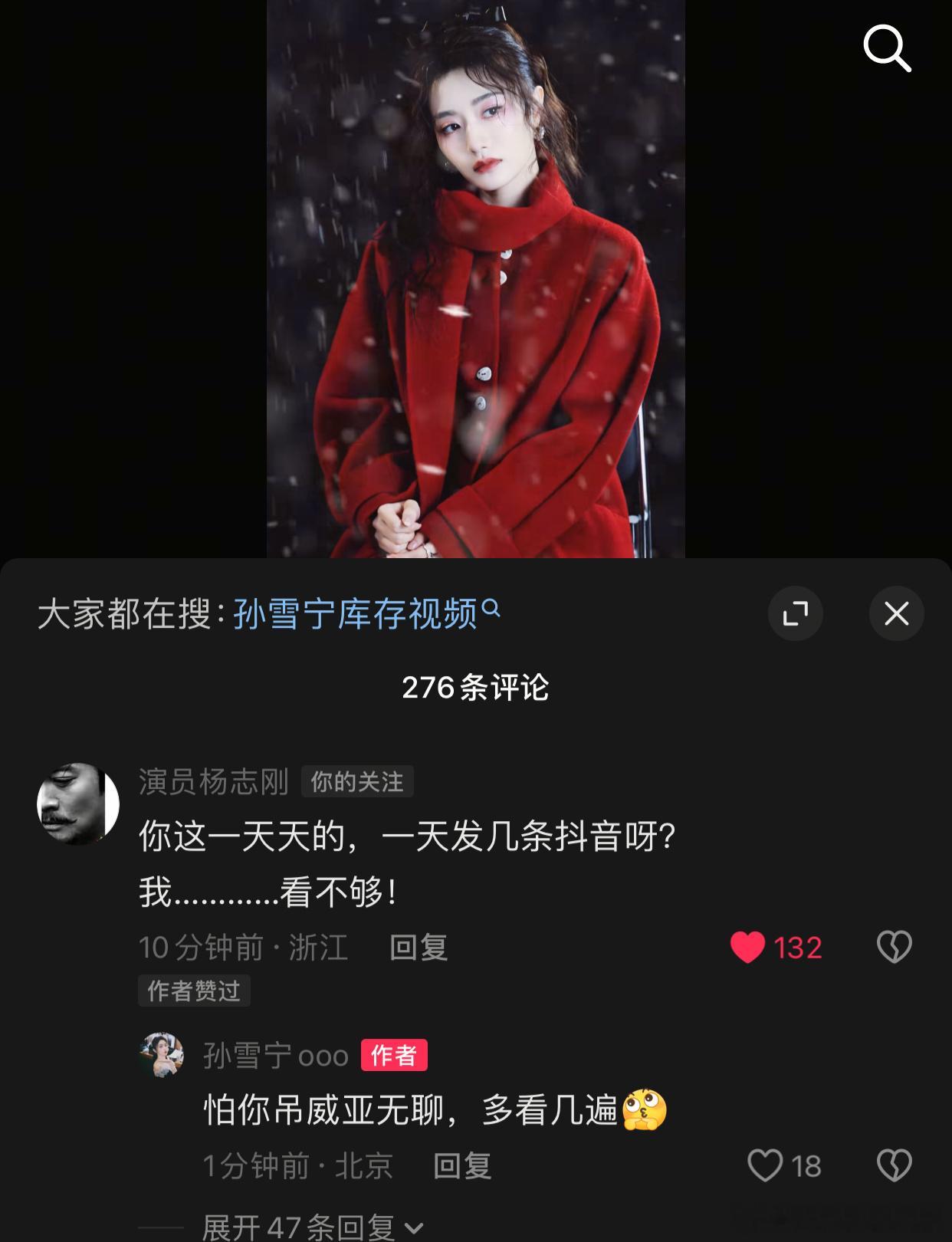Open search with the magnifier icon
Screen dimensions: 952x1242
(888, 48)
